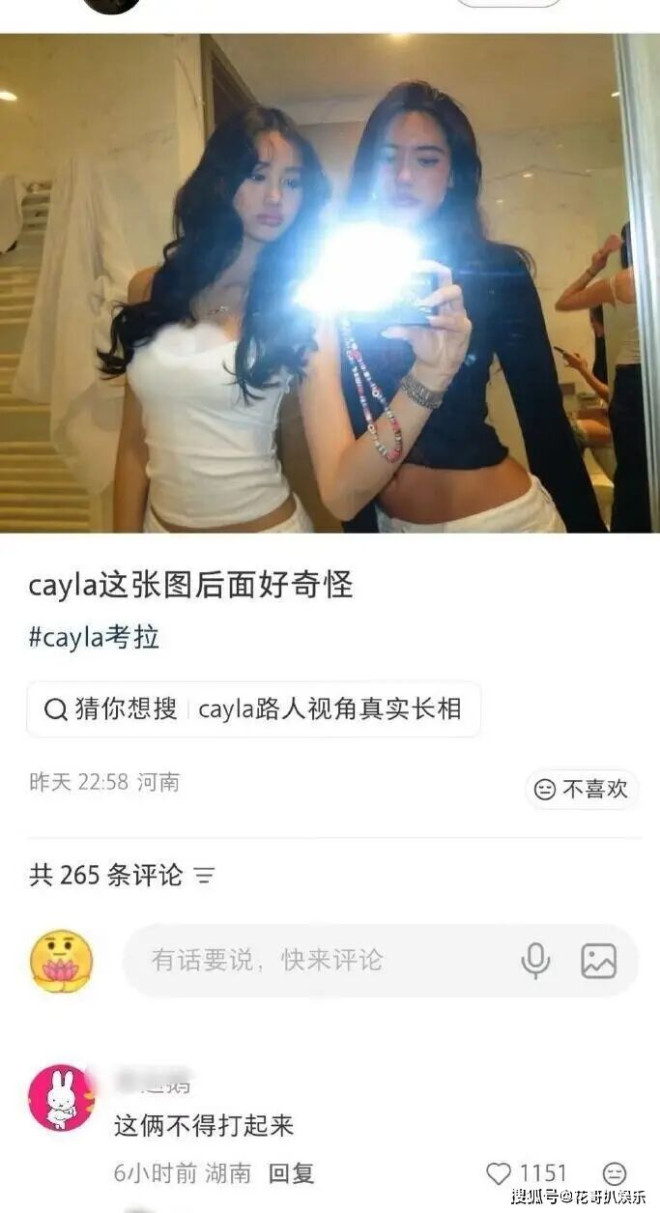660x1213 pixels.
Task: Reply to the comment "这俩不得打起来"
Action: point(291,1173)
